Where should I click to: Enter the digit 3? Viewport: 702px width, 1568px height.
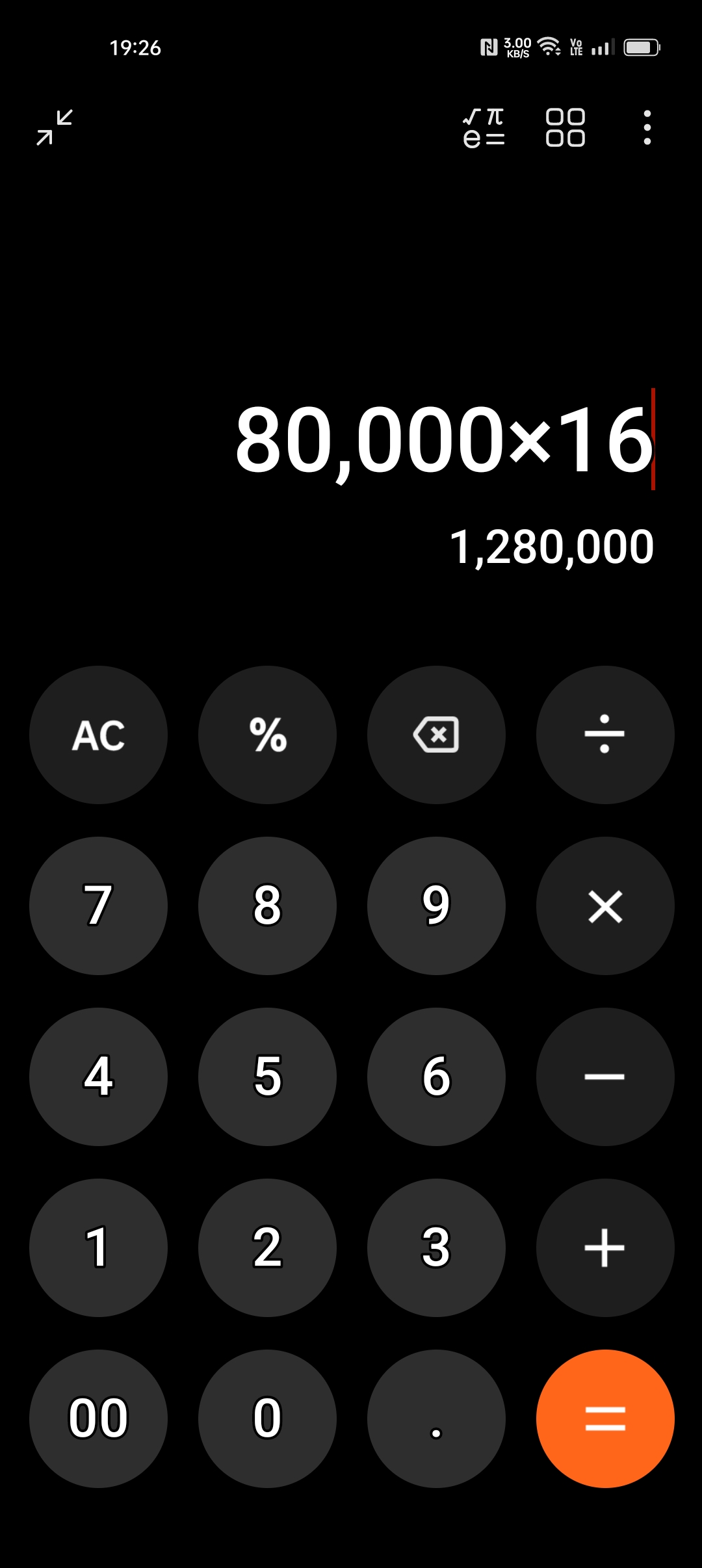point(436,1248)
